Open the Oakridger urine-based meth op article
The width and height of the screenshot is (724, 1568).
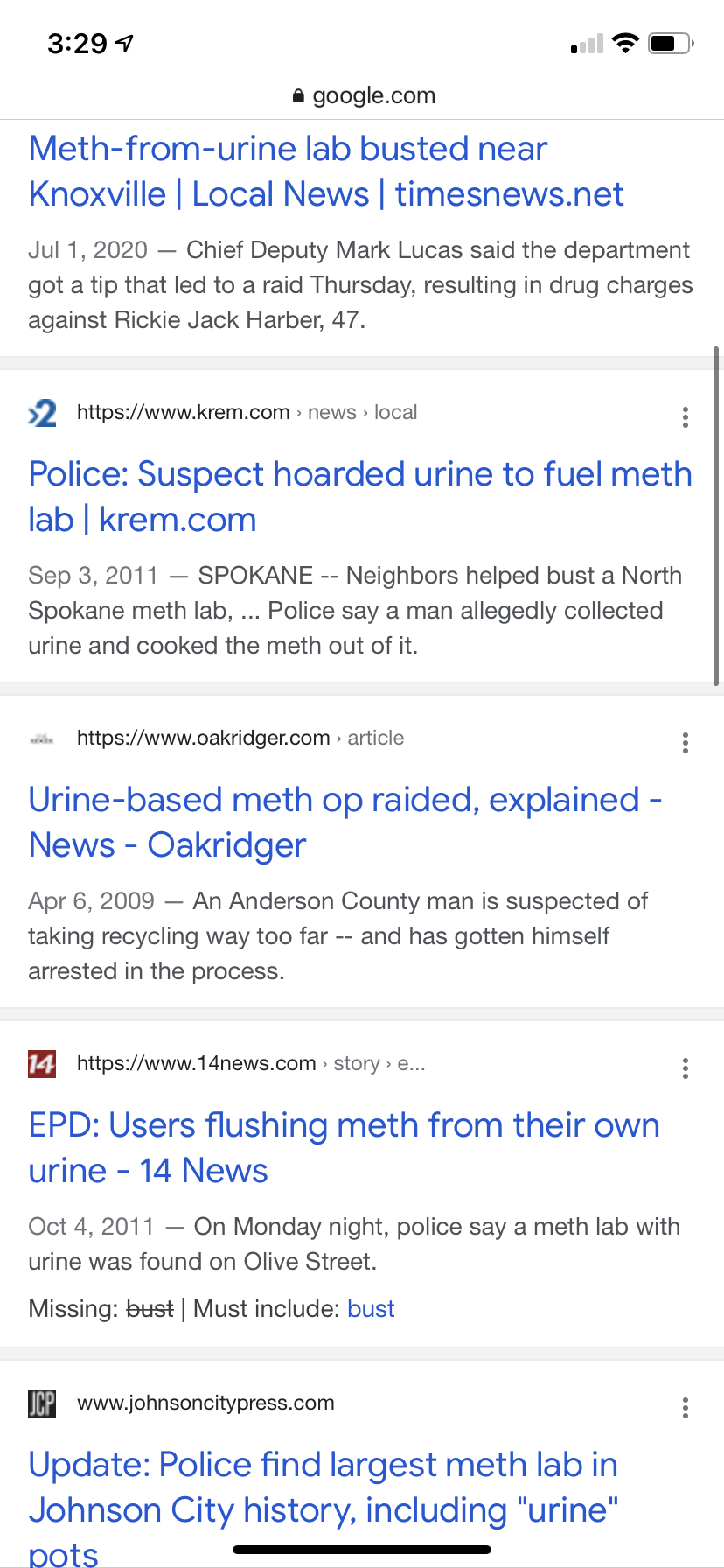click(345, 822)
